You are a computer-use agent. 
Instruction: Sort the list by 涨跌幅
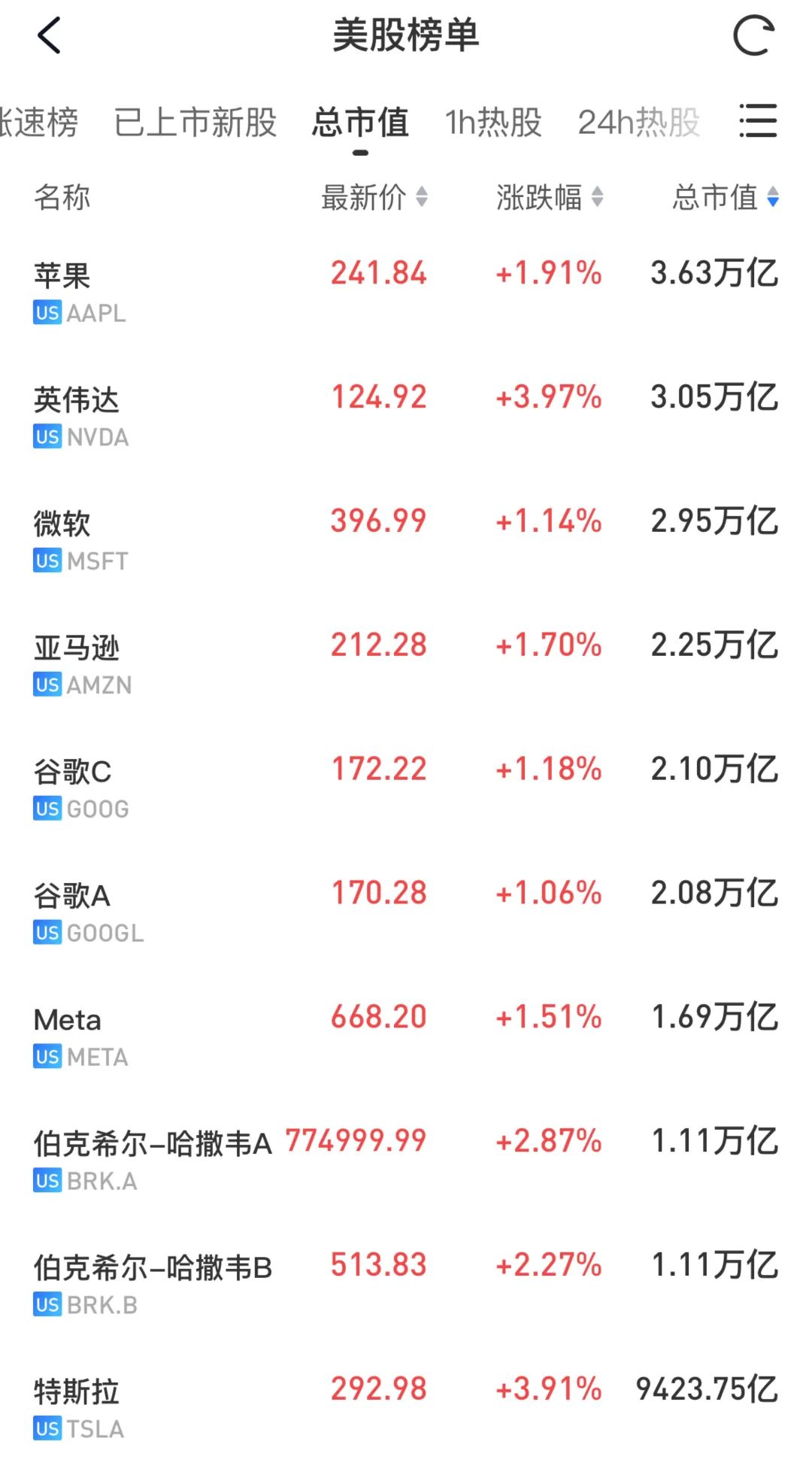tap(550, 197)
